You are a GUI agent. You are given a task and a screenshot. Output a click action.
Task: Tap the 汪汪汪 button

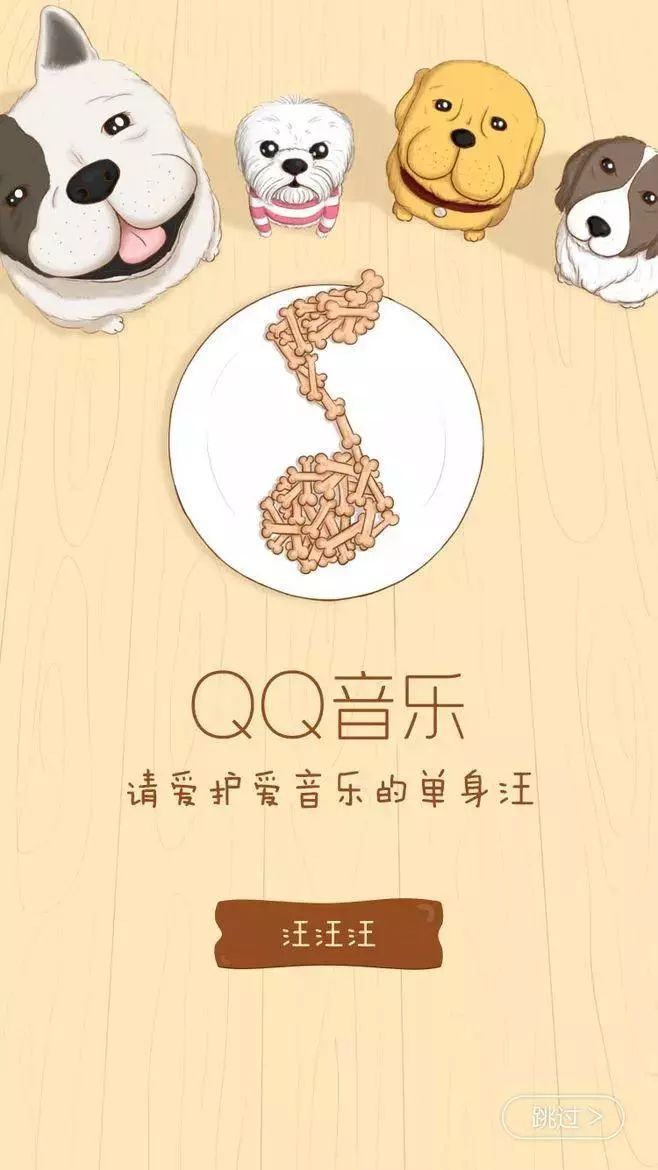(x=329, y=937)
